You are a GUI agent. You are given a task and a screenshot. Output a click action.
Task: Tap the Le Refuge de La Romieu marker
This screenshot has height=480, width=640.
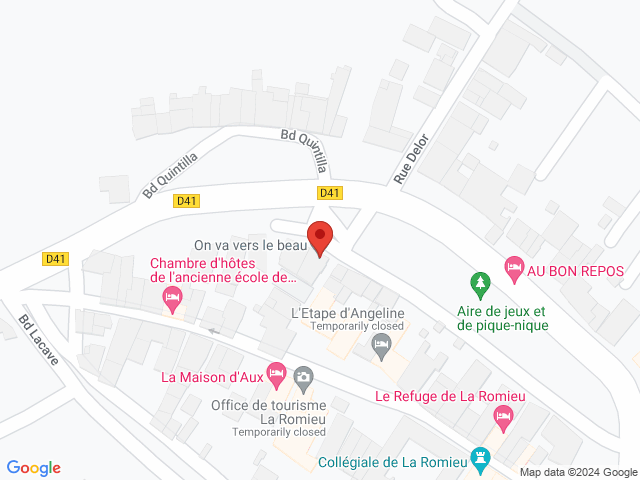click(503, 416)
